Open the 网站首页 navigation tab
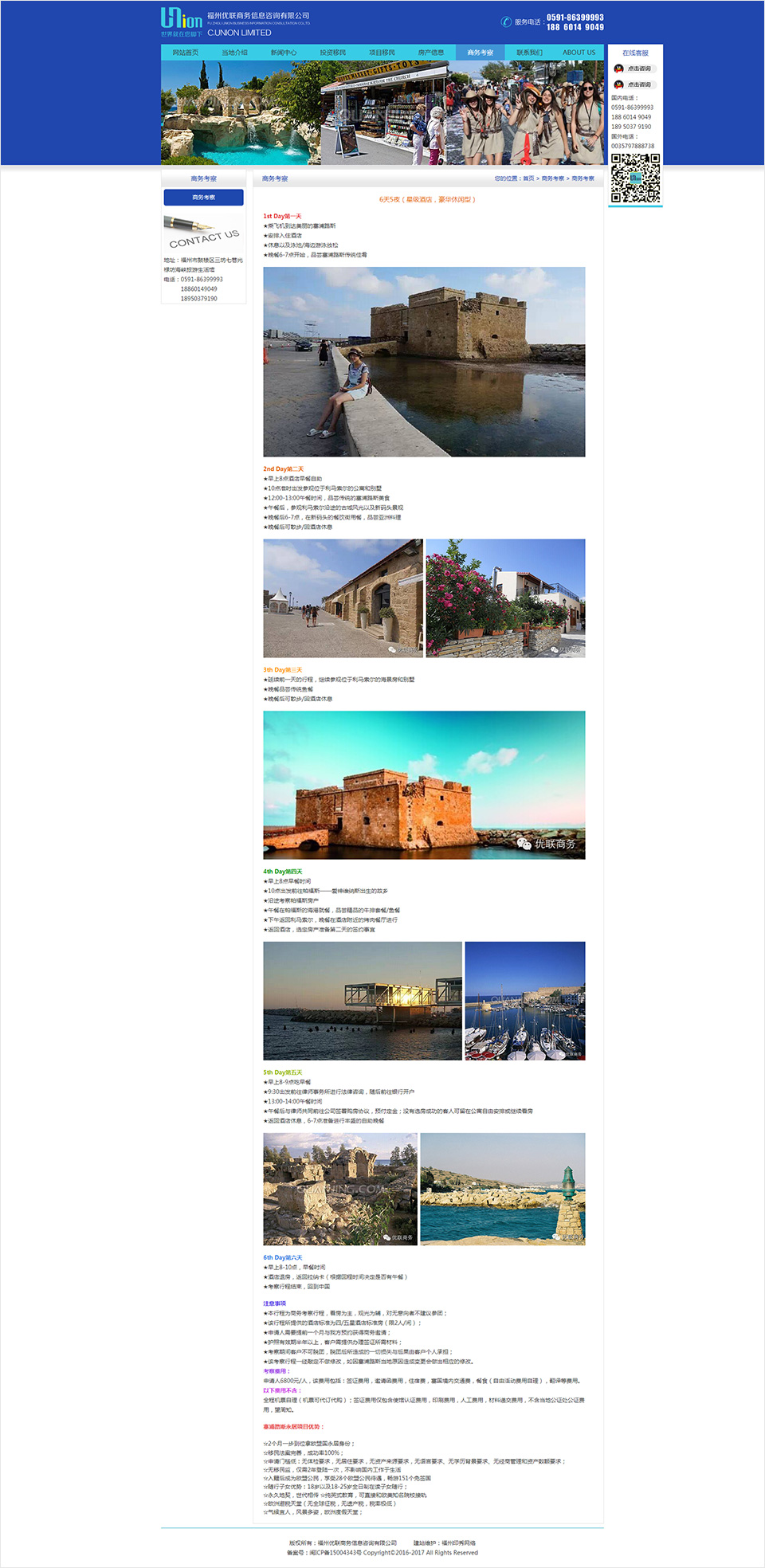 pos(186,53)
